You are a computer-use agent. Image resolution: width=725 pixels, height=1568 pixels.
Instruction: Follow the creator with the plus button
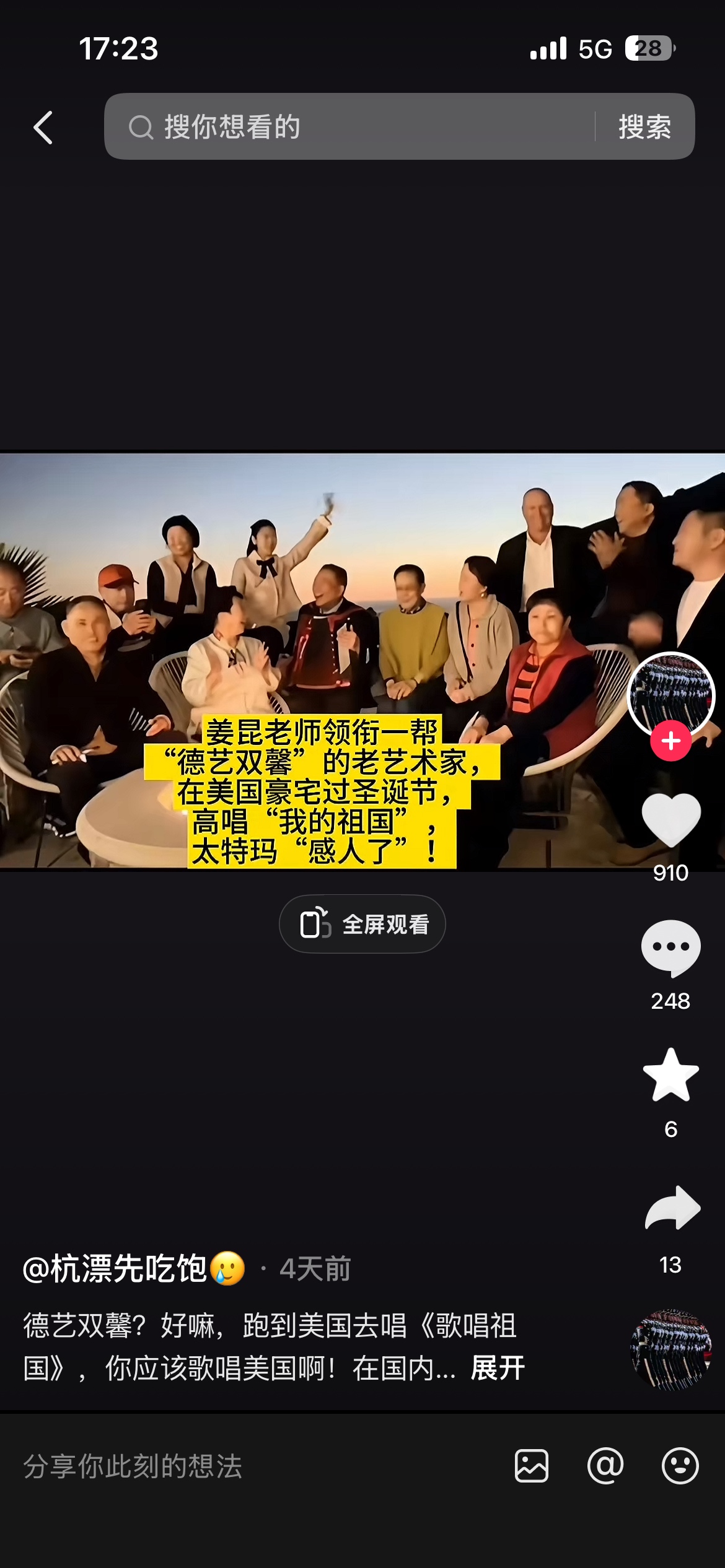[671, 741]
